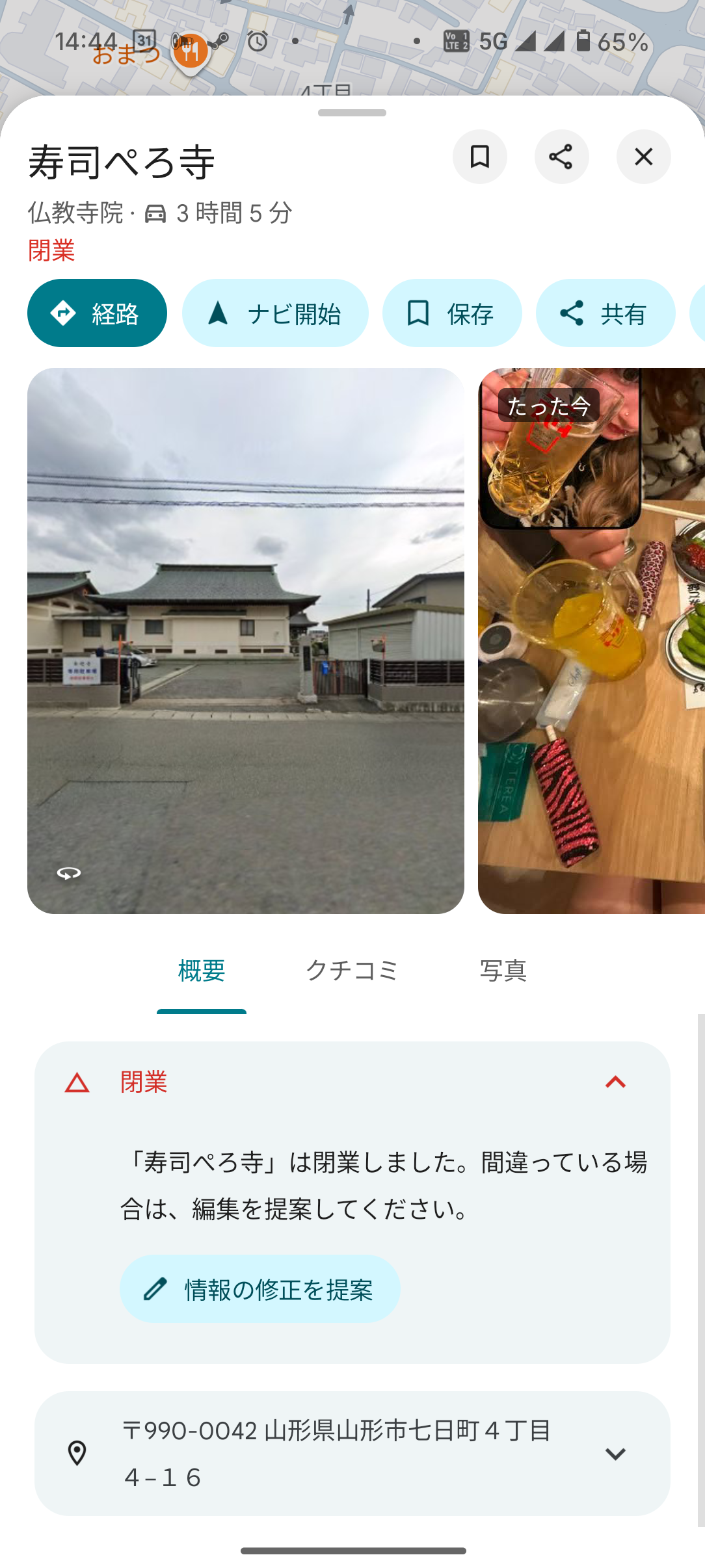Switch to the クチコミ tab
Screen dimensions: 705x1568
click(x=352, y=971)
